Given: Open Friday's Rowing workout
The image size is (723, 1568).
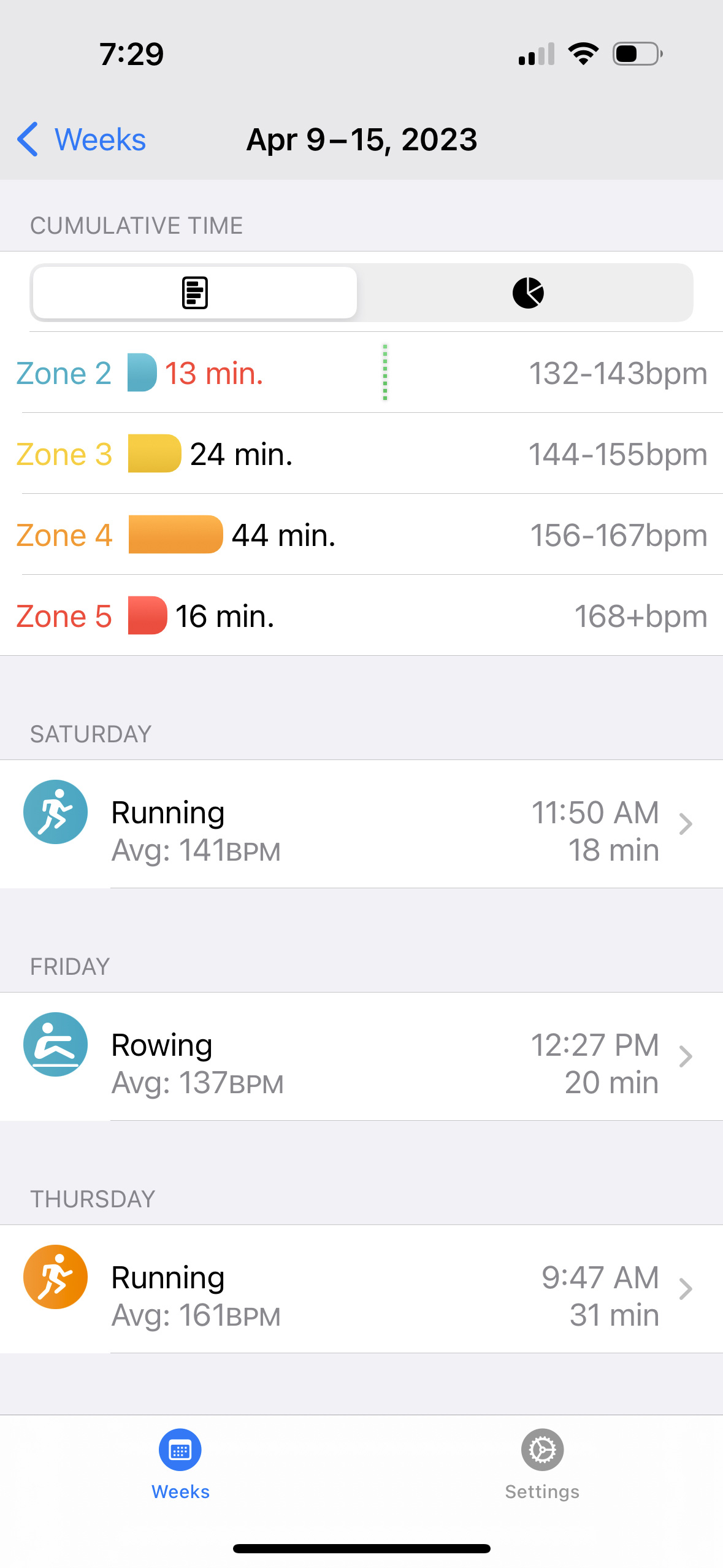Looking at the screenshot, I should click(362, 1056).
